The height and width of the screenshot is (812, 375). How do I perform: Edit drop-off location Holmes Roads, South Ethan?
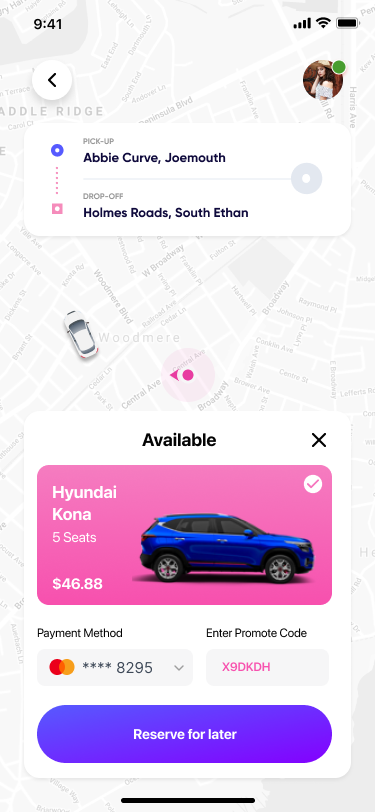coord(166,212)
